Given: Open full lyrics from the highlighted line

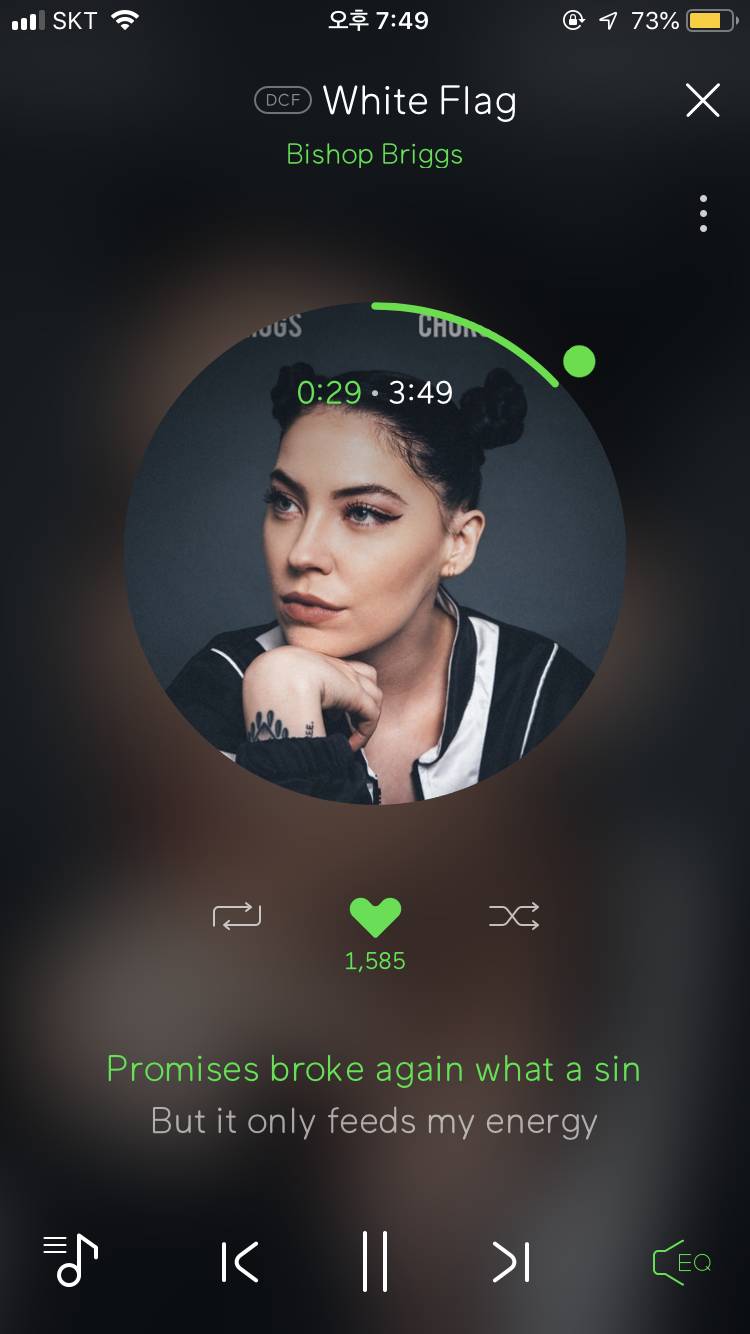Looking at the screenshot, I should 373,1069.
